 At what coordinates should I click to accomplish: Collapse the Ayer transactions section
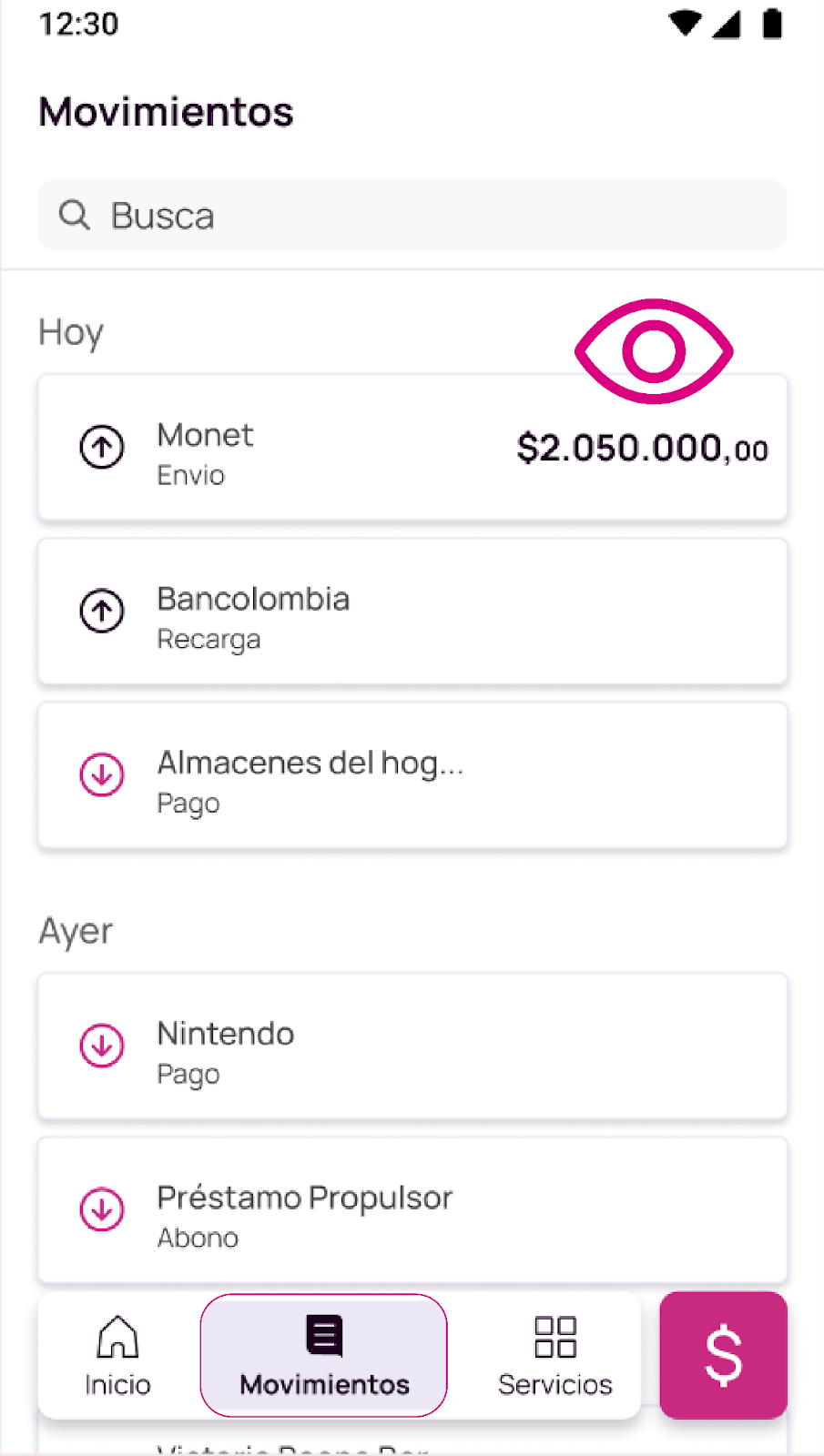pos(75,930)
